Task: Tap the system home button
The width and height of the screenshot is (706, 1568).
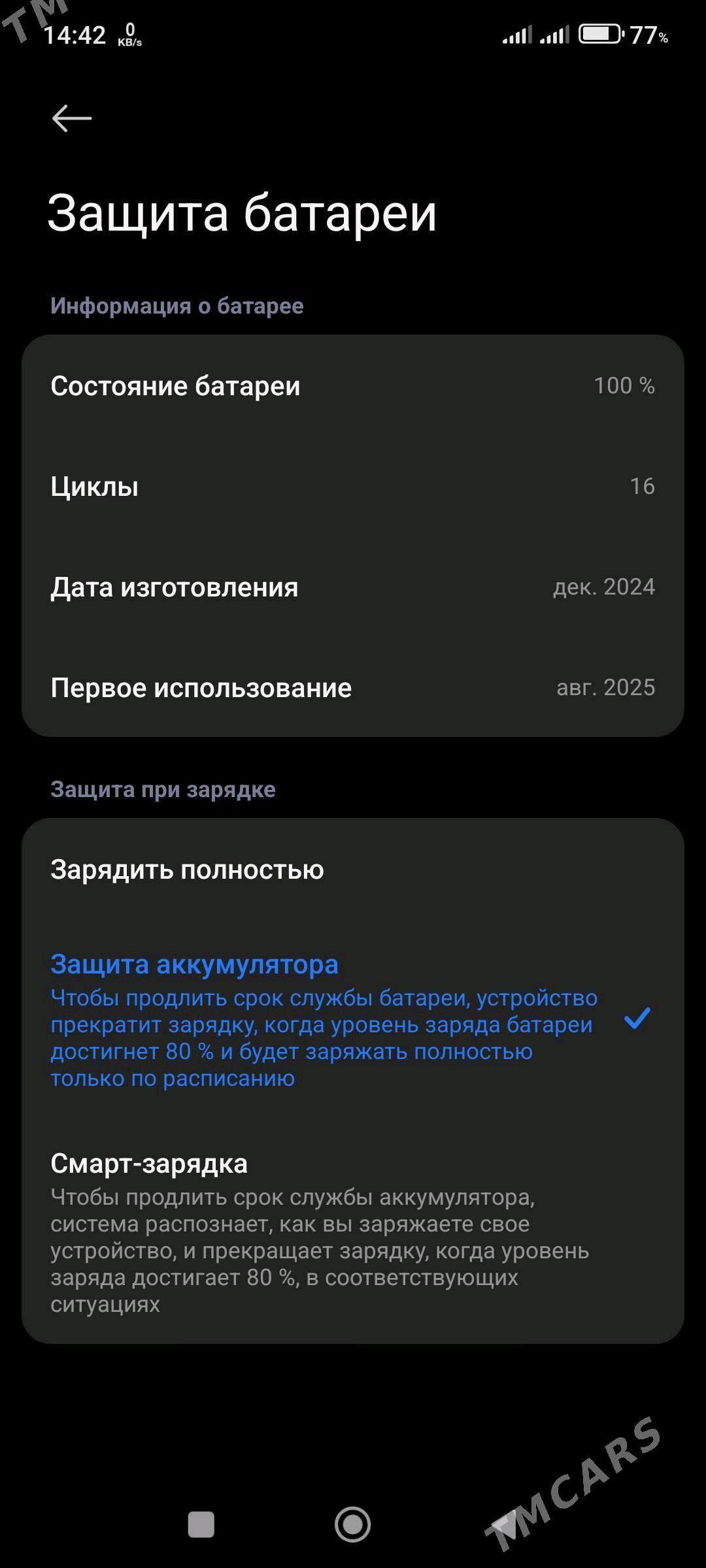Action: coord(352,1524)
